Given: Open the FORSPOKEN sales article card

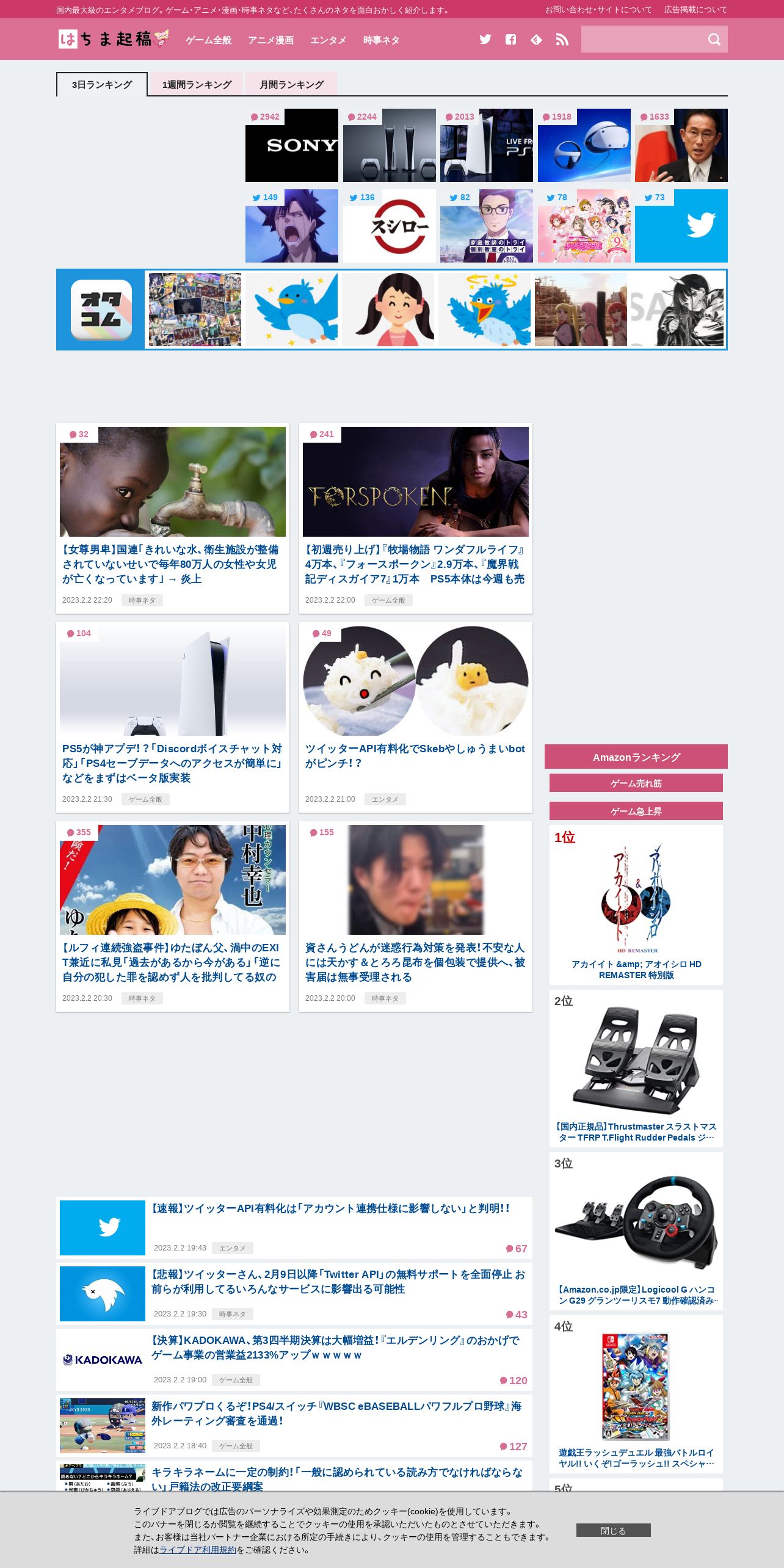Looking at the screenshot, I should coord(416,518).
